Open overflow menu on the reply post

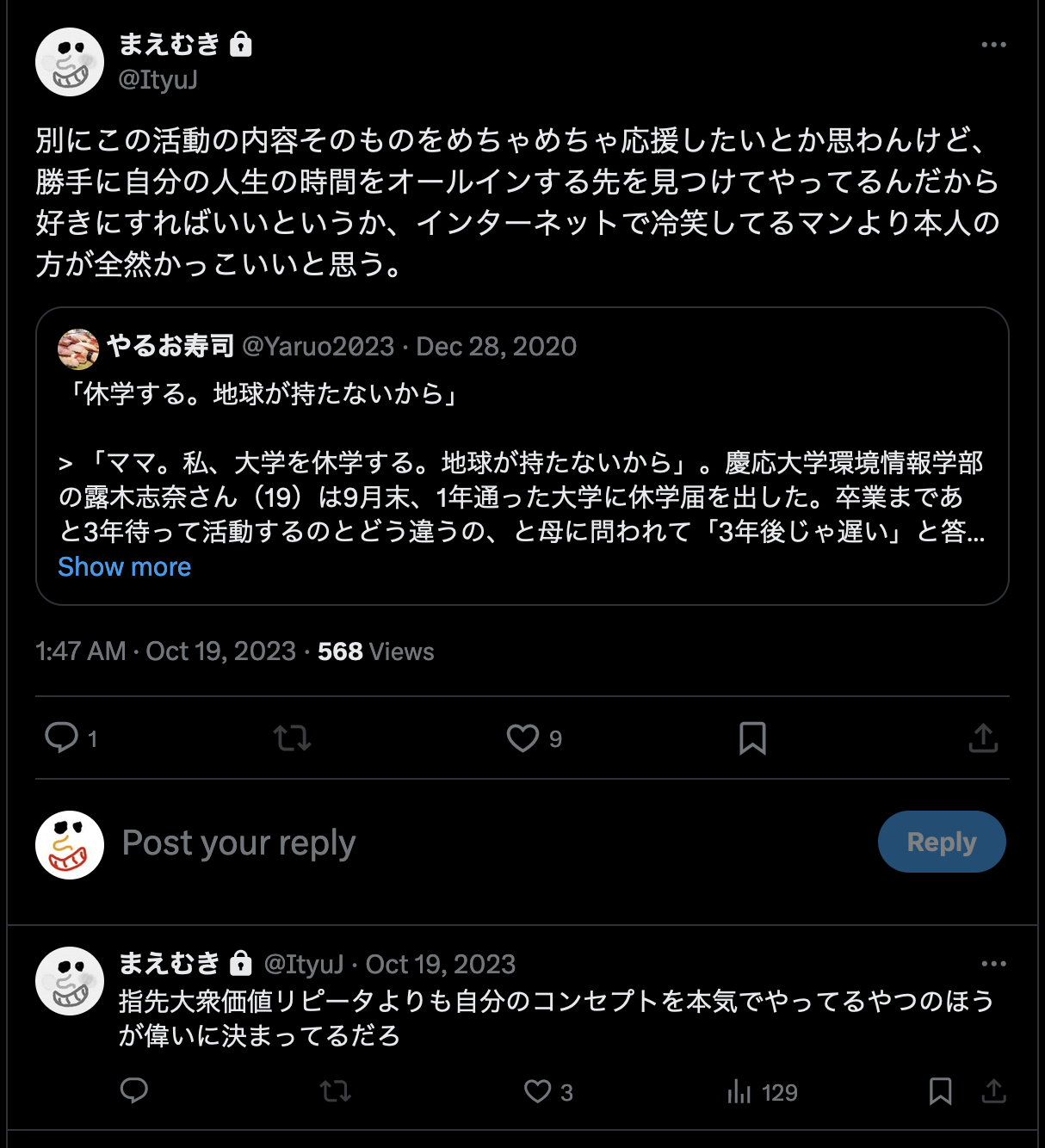coord(993,964)
